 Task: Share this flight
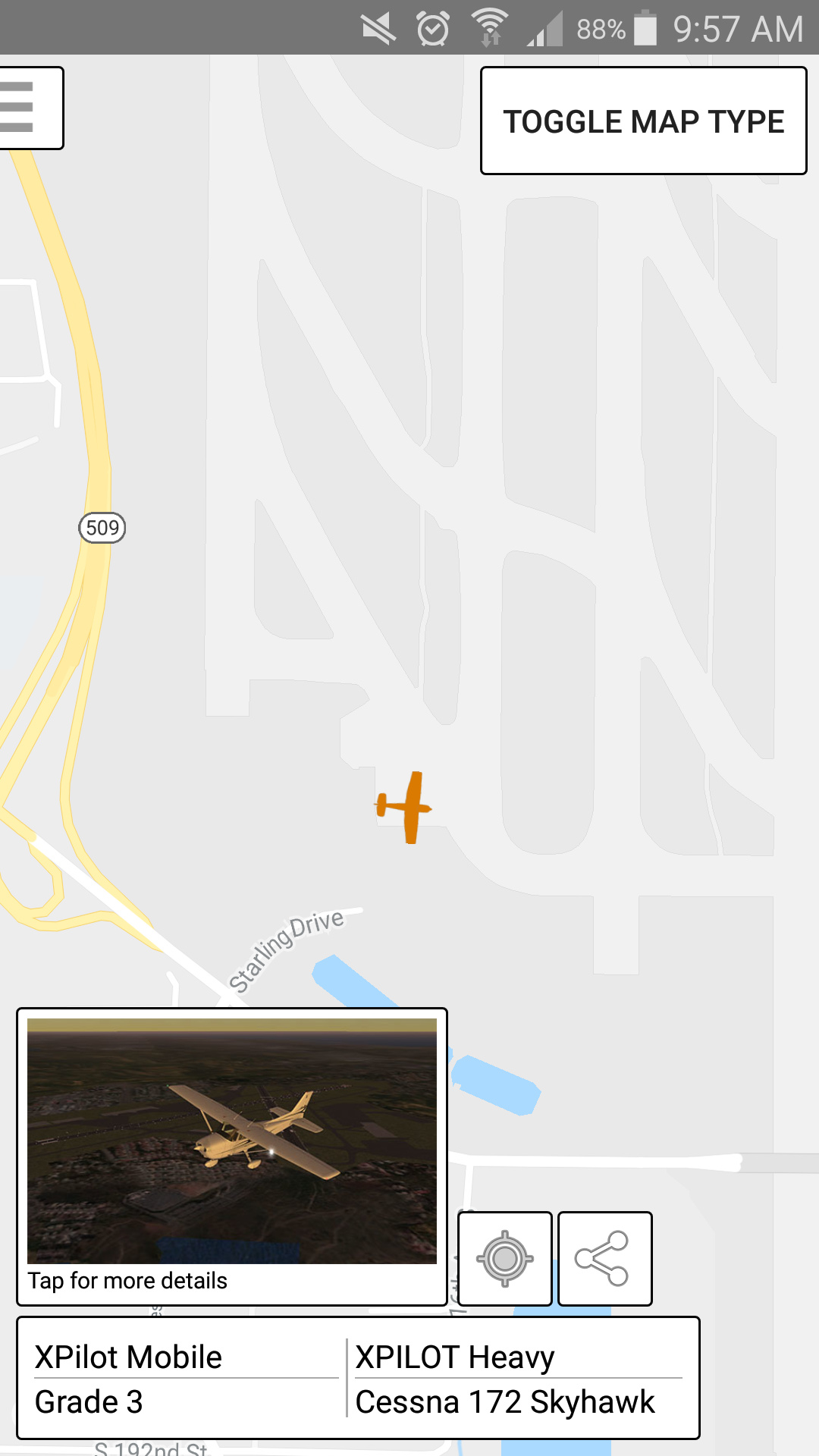tap(604, 1259)
